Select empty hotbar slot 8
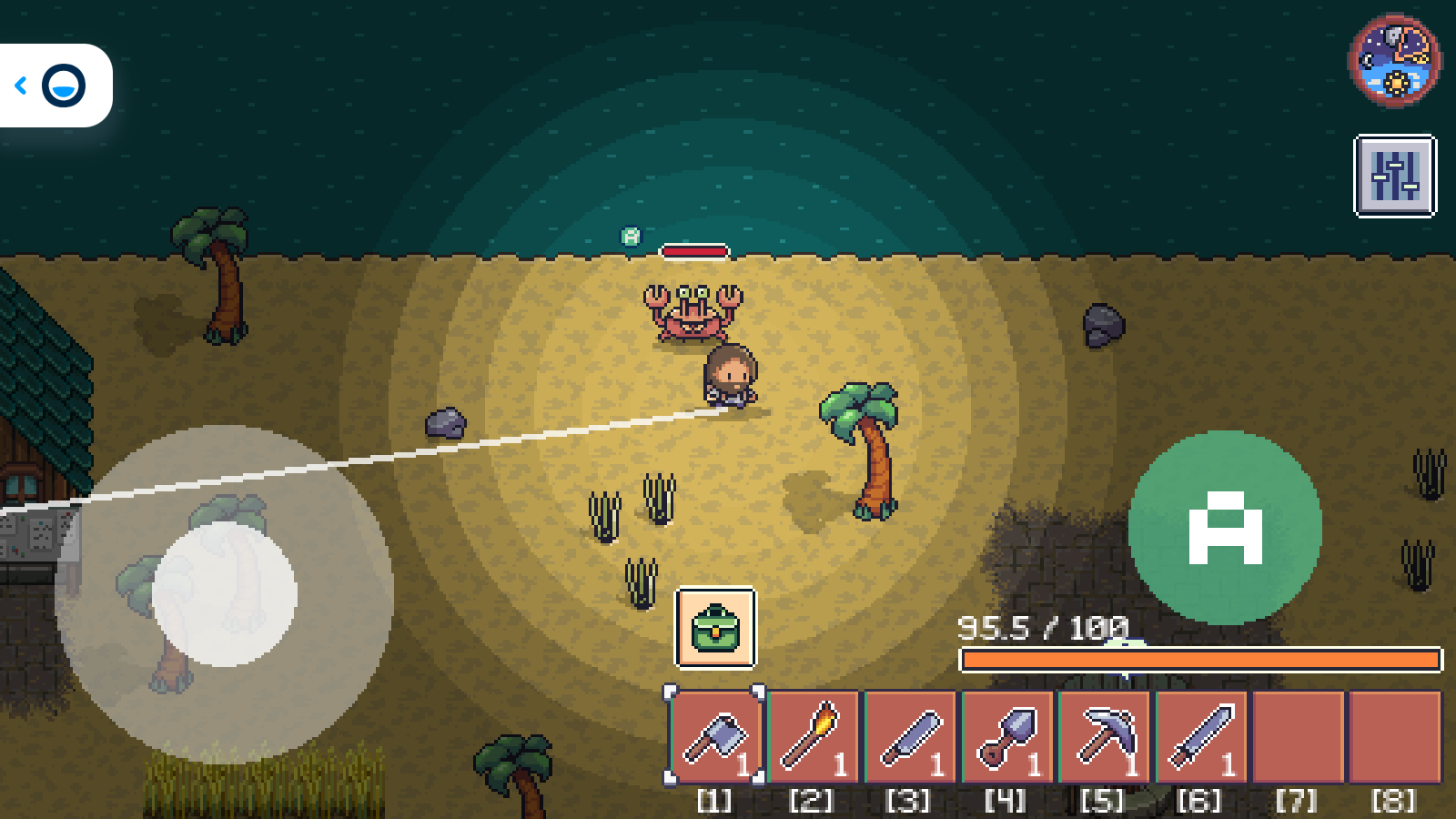The image size is (1456, 819). [1395, 737]
